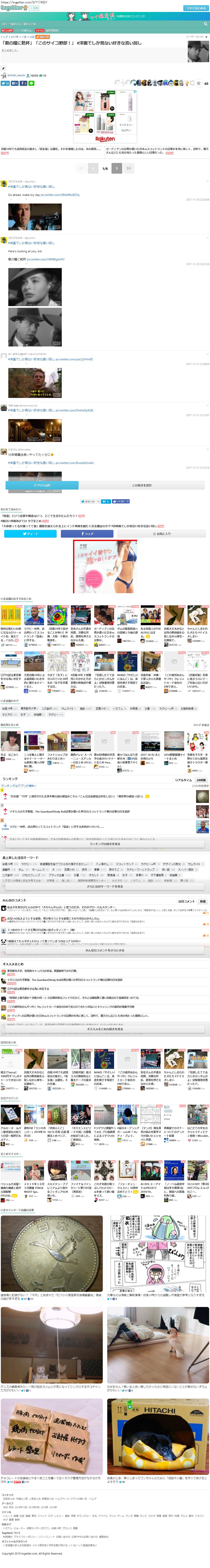Image resolution: width=210 pixels, height=1568 pixels.
Task: Open みんなのコメントをさらにみる
Action: pyautogui.click(x=105, y=950)
